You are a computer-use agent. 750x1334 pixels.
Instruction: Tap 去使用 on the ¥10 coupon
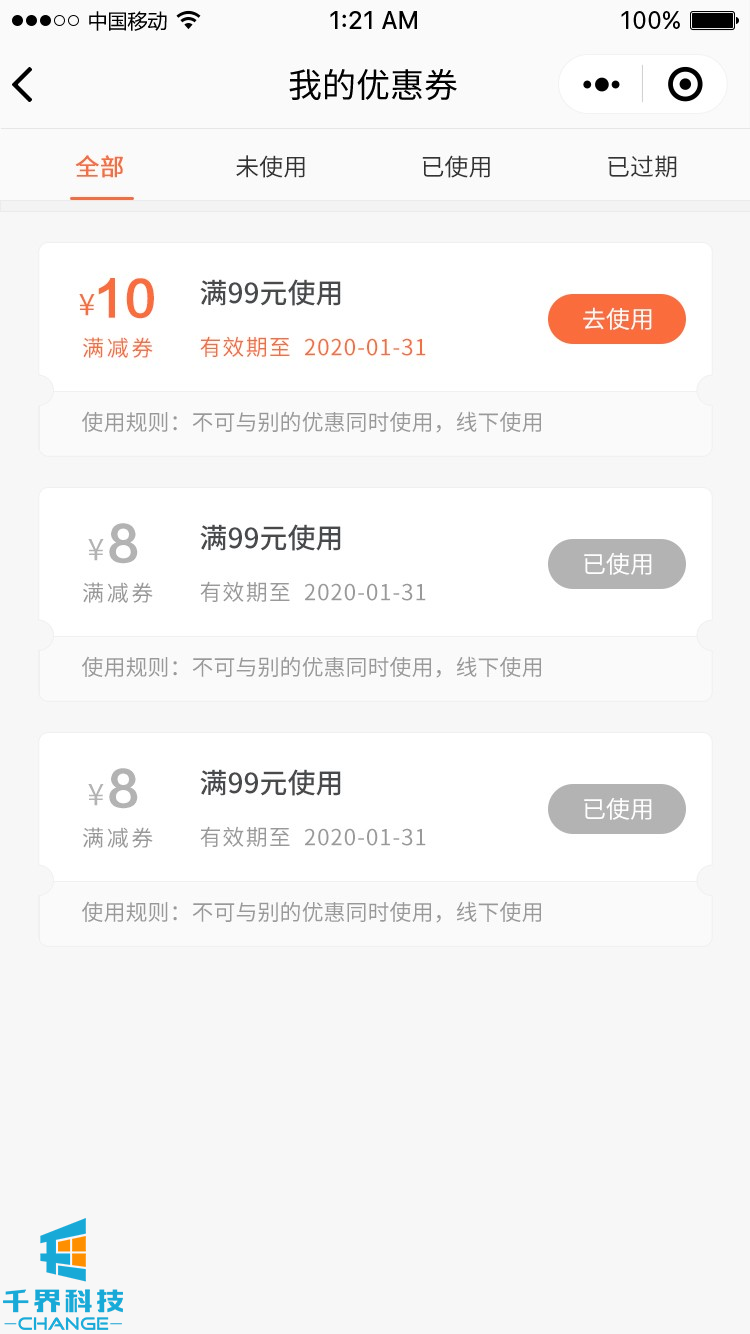[x=617, y=320]
